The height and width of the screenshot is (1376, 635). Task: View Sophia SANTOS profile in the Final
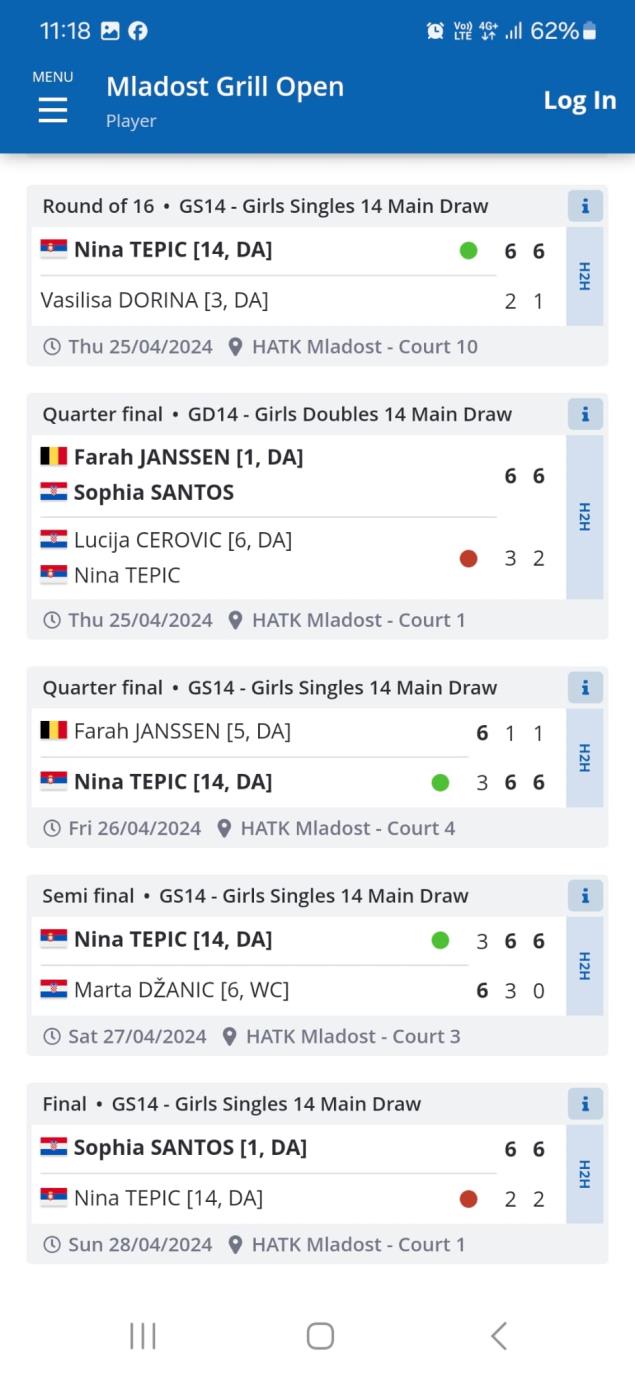point(189,1147)
